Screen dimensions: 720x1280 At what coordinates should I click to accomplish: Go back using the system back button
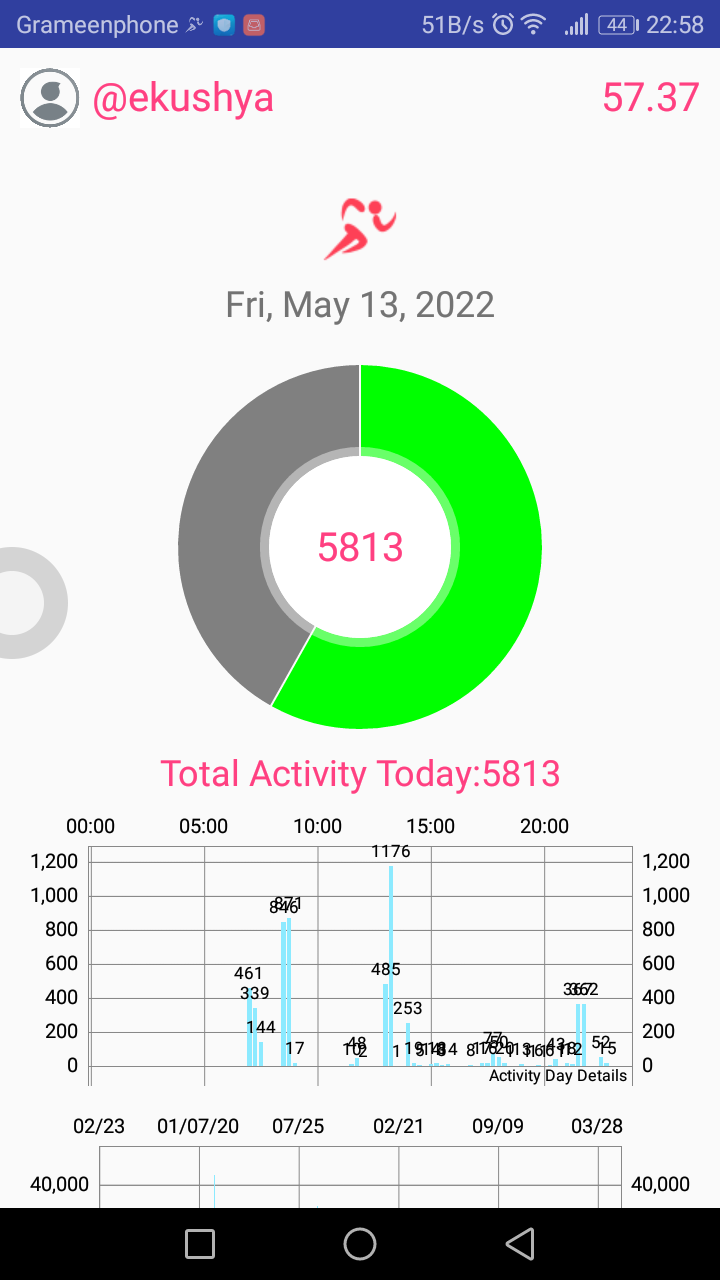520,1243
